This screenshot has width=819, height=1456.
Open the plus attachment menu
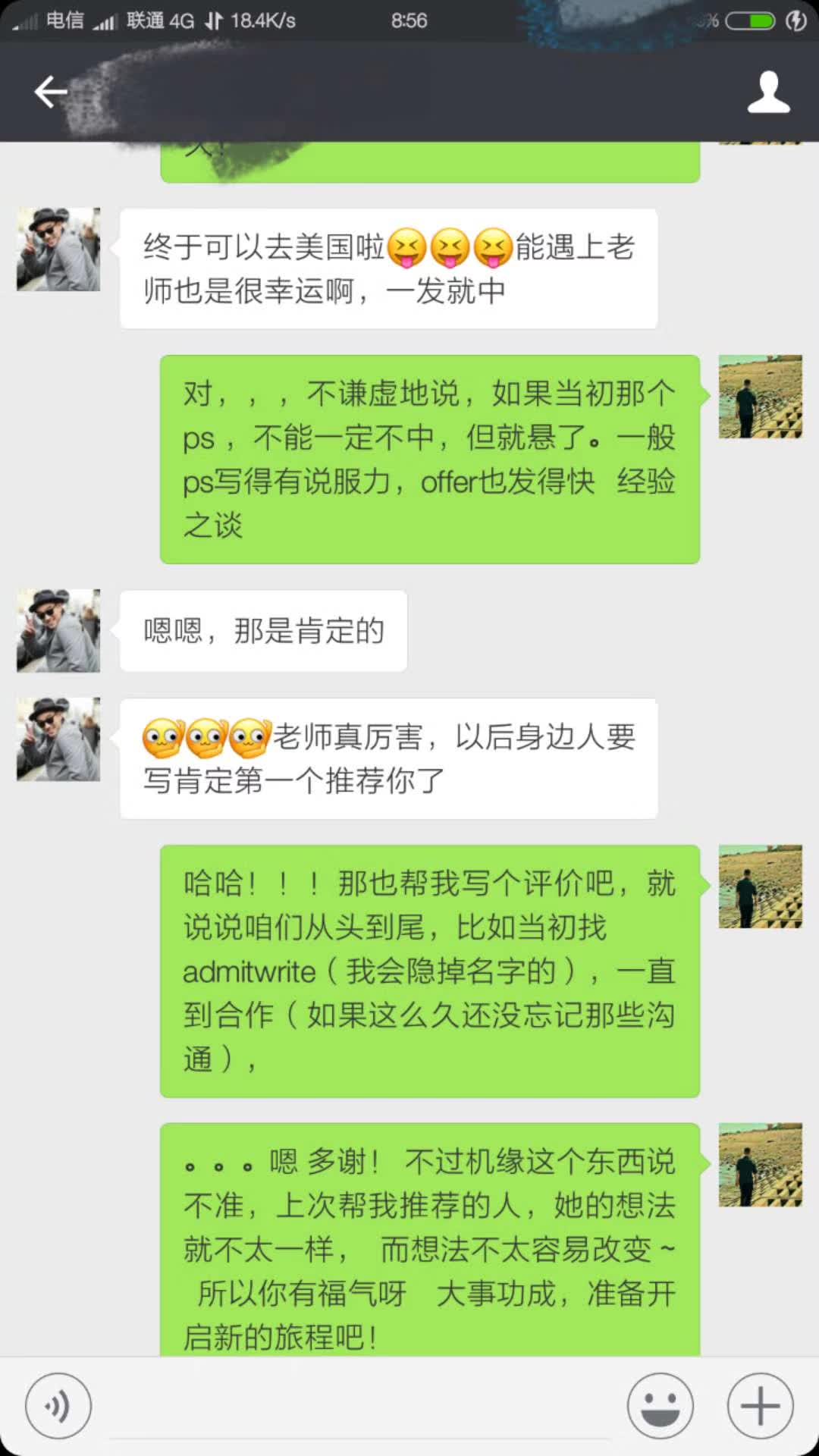pos(760,1405)
